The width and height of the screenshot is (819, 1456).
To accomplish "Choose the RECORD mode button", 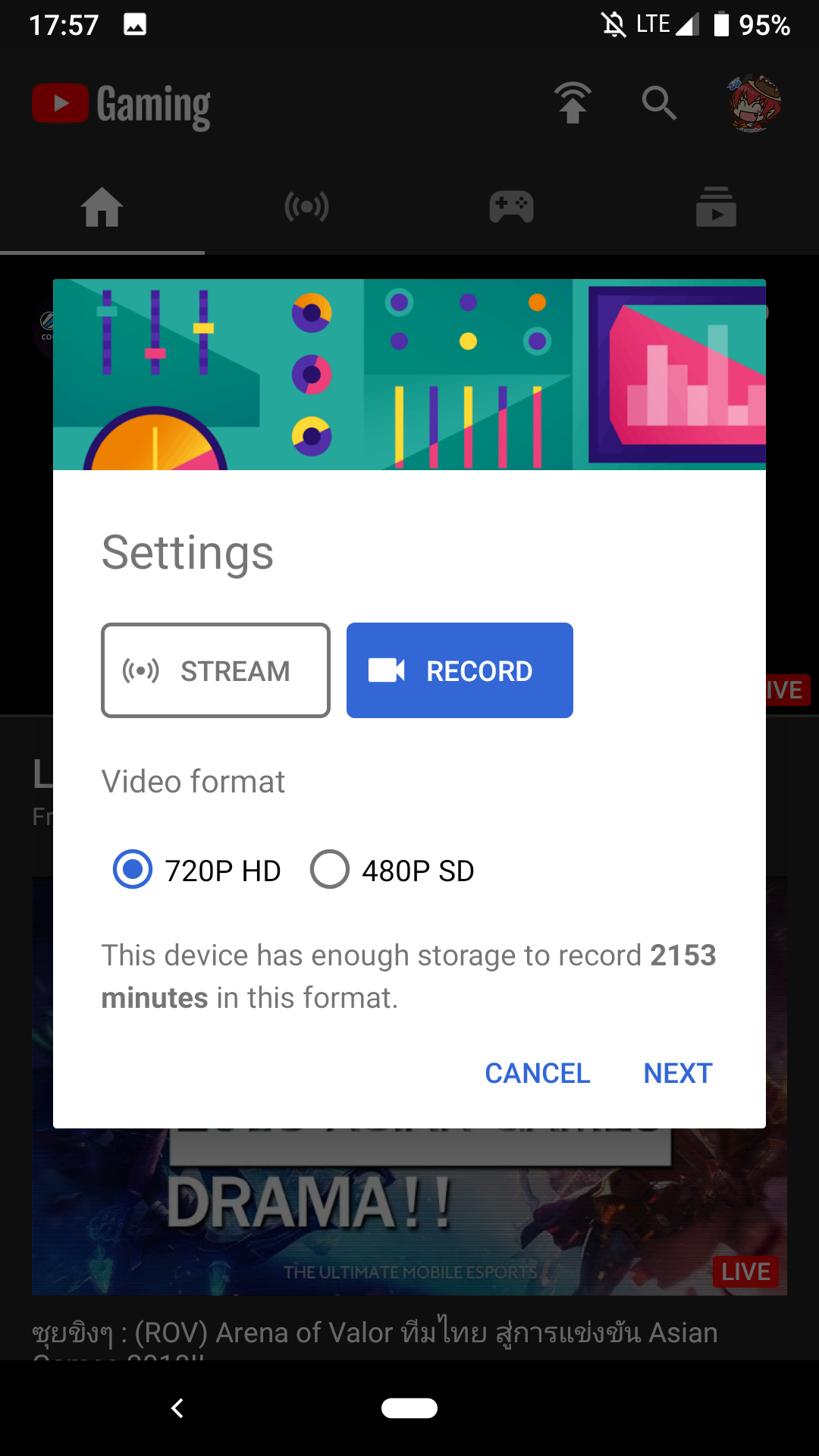I will (x=460, y=670).
